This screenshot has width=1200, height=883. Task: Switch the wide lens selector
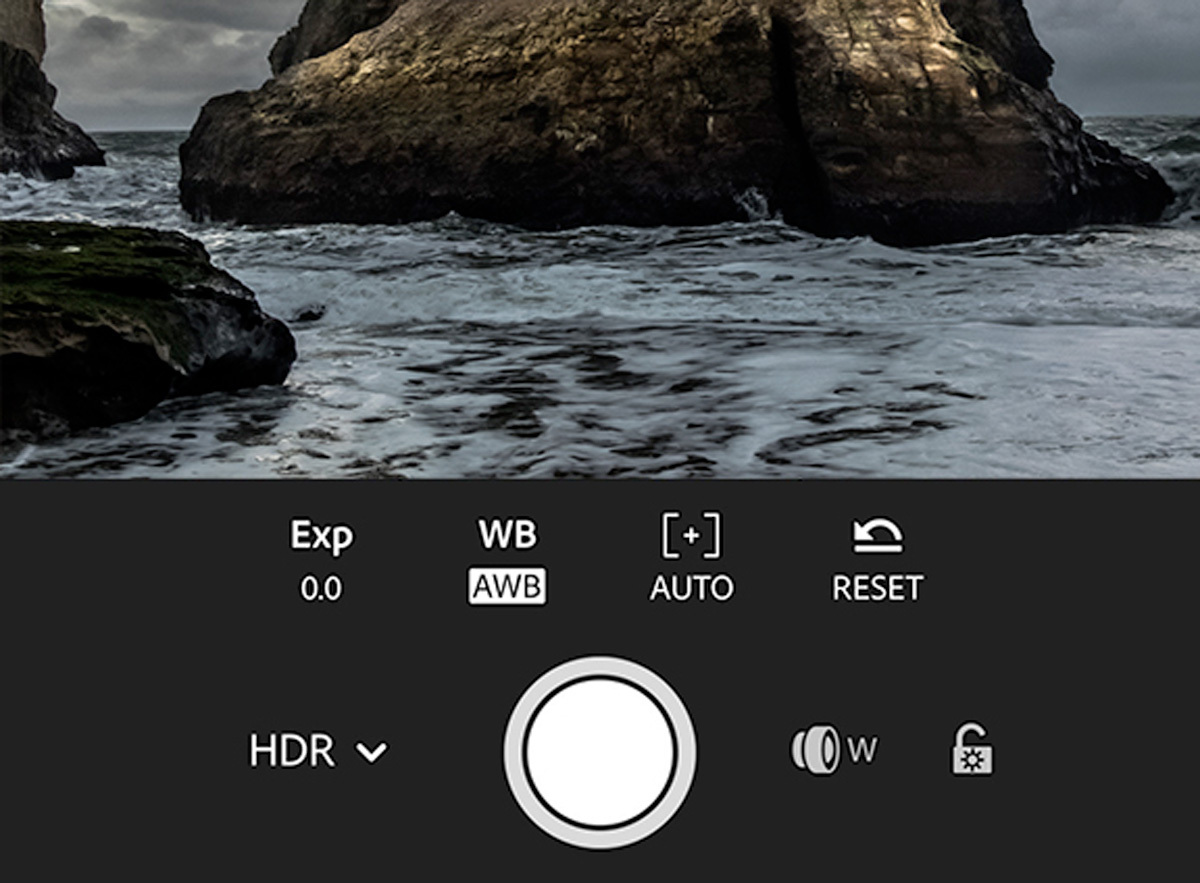coord(833,751)
